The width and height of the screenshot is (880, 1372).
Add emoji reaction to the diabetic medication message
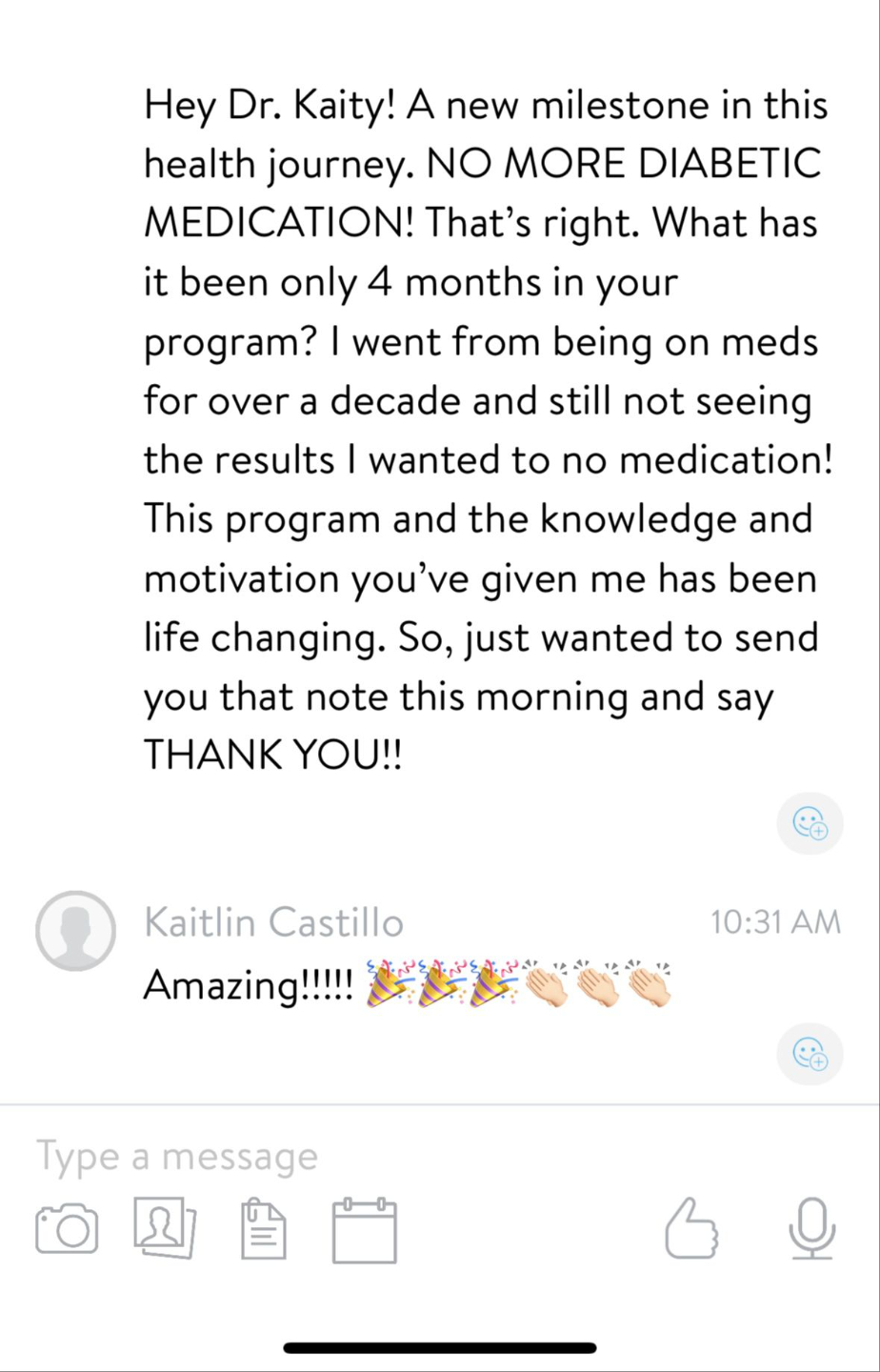pos(810,822)
